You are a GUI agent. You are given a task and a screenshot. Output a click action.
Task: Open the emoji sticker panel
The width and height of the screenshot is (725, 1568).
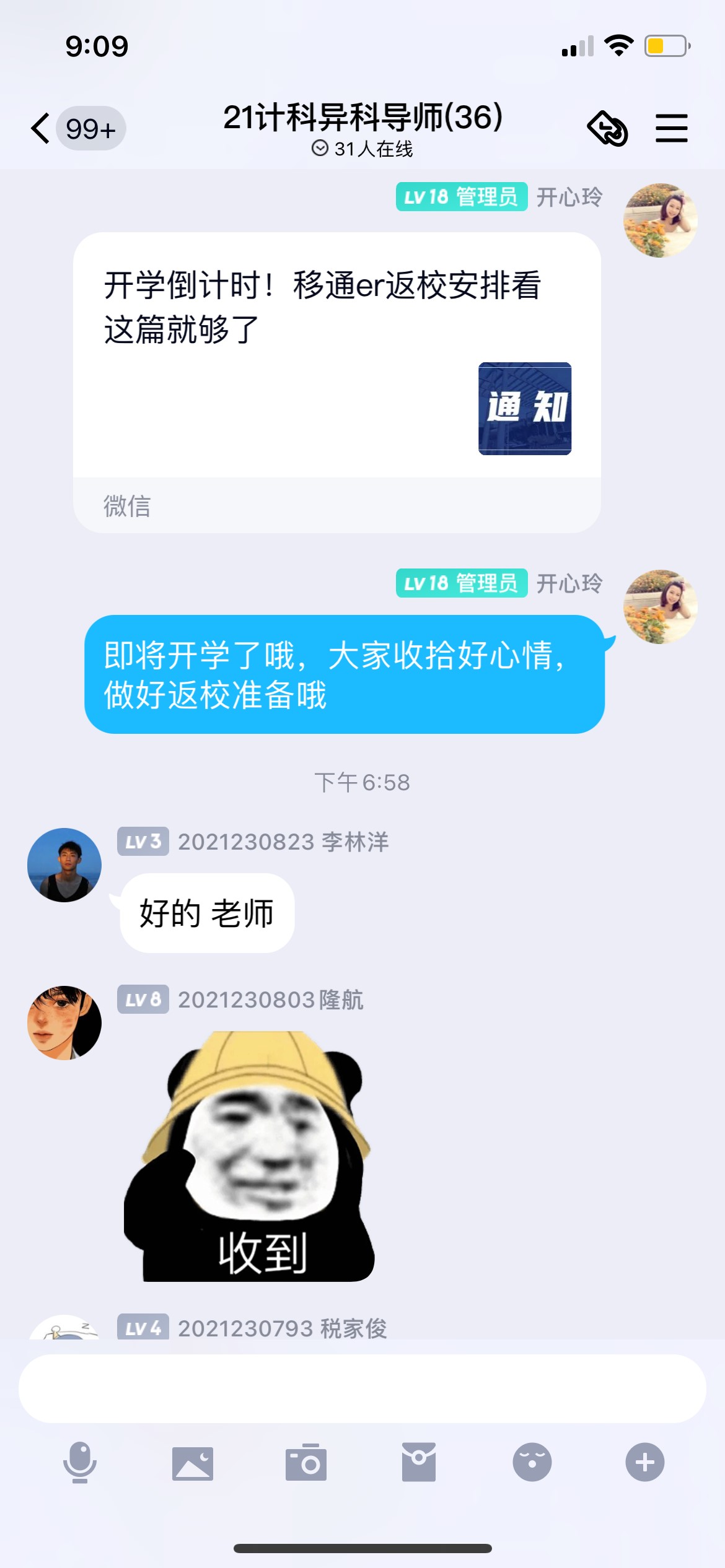point(532,1462)
